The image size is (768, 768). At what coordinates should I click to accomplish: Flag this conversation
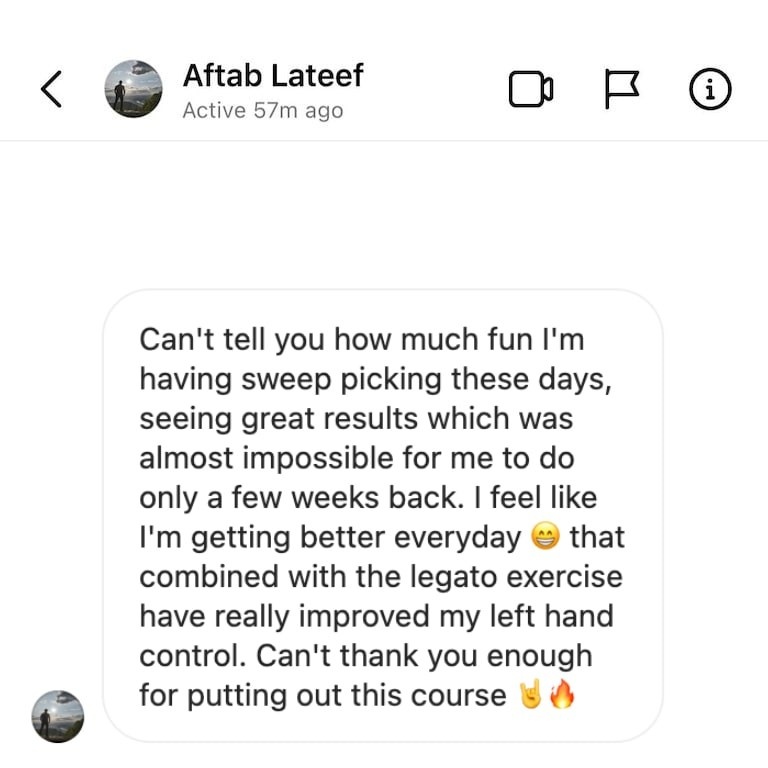[x=622, y=90]
